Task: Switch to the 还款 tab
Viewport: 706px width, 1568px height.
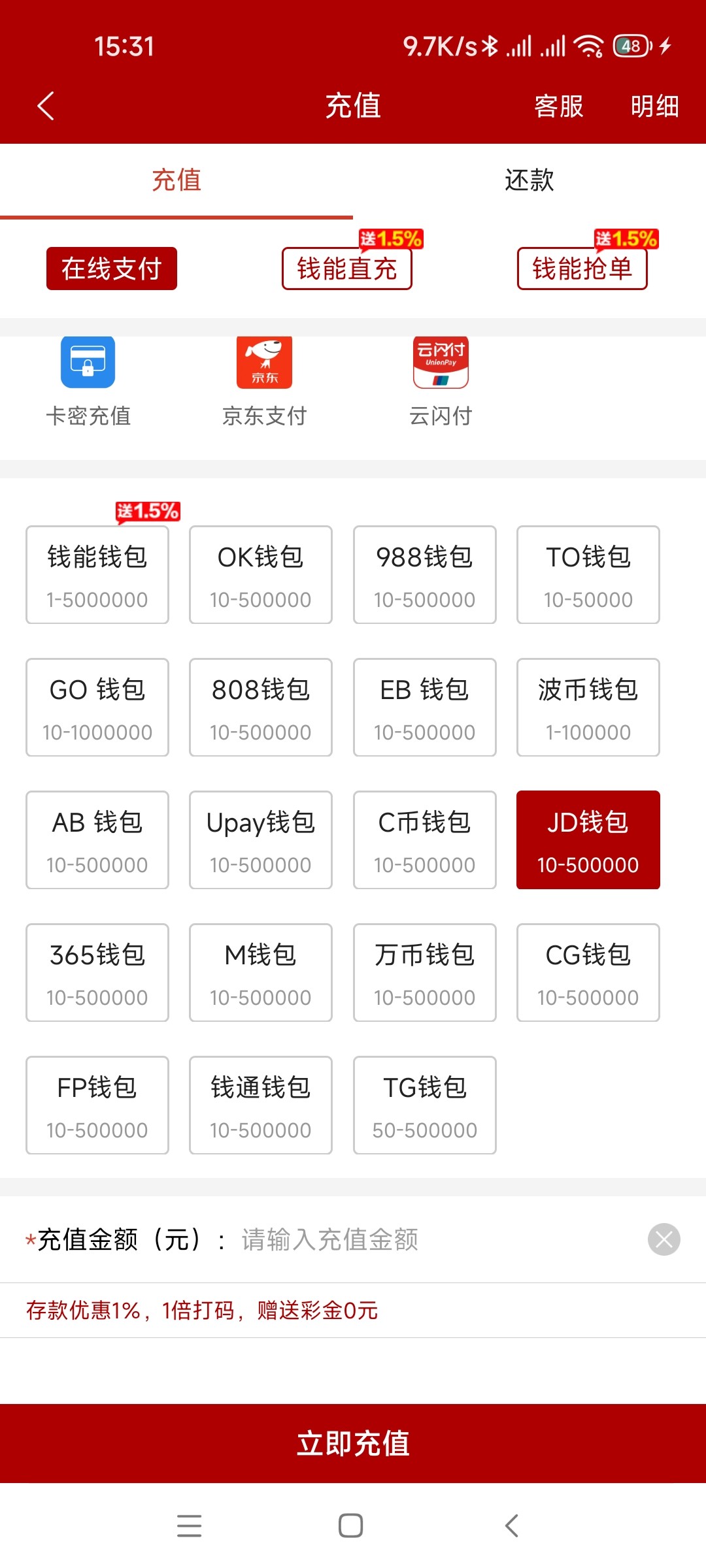Action: pos(529,181)
